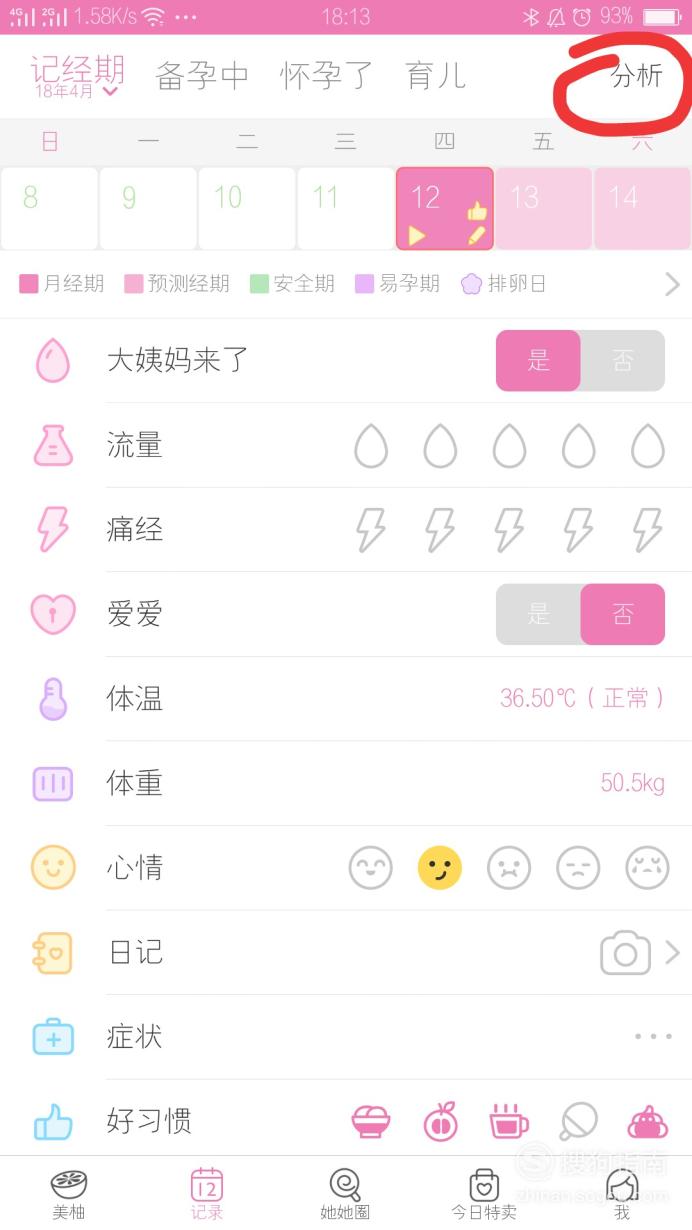
Task: Switch to the 备孕中 mode tab
Action: point(202,76)
